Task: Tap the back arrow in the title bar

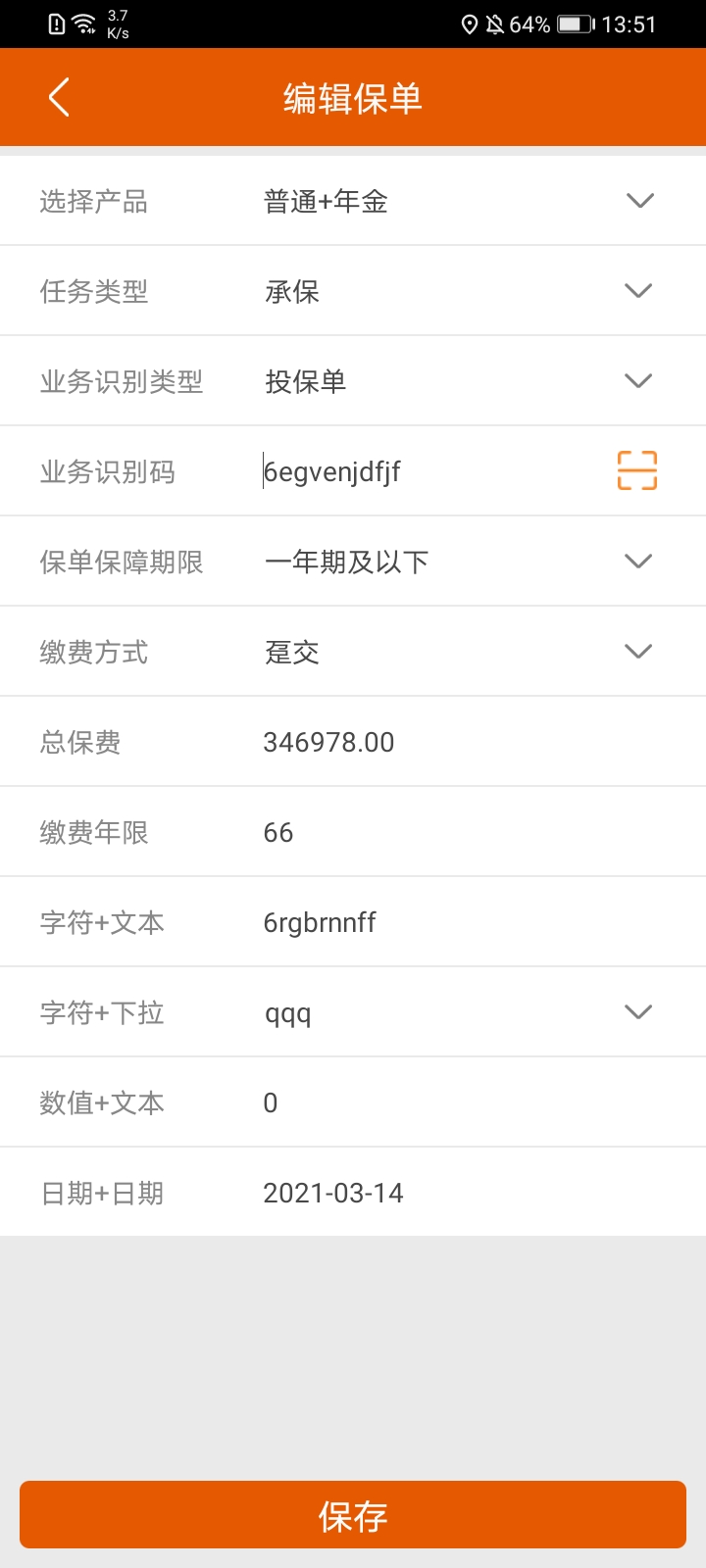Action: 57,96
